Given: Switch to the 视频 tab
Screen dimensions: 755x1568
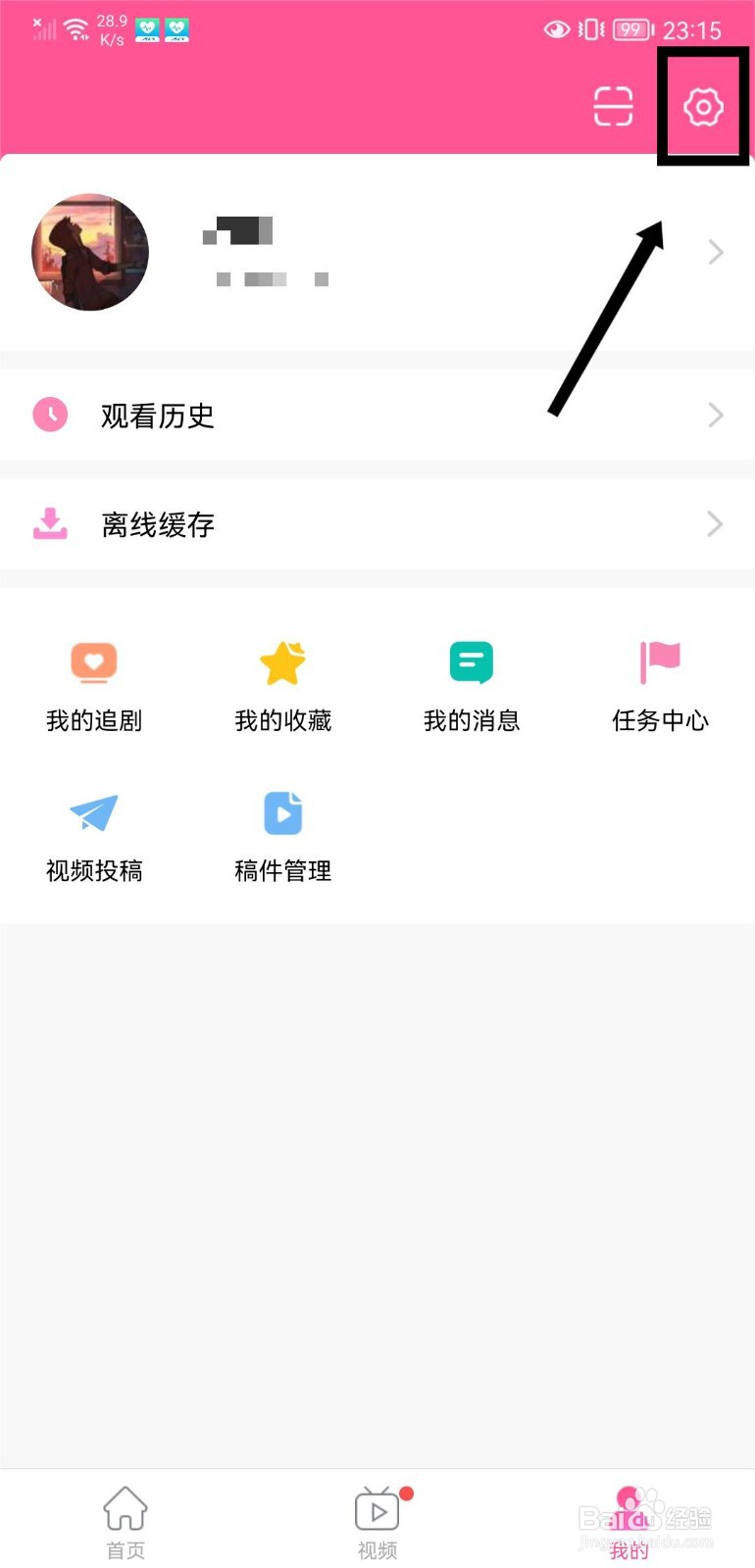Looking at the screenshot, I should click(x=377, y=1521).
